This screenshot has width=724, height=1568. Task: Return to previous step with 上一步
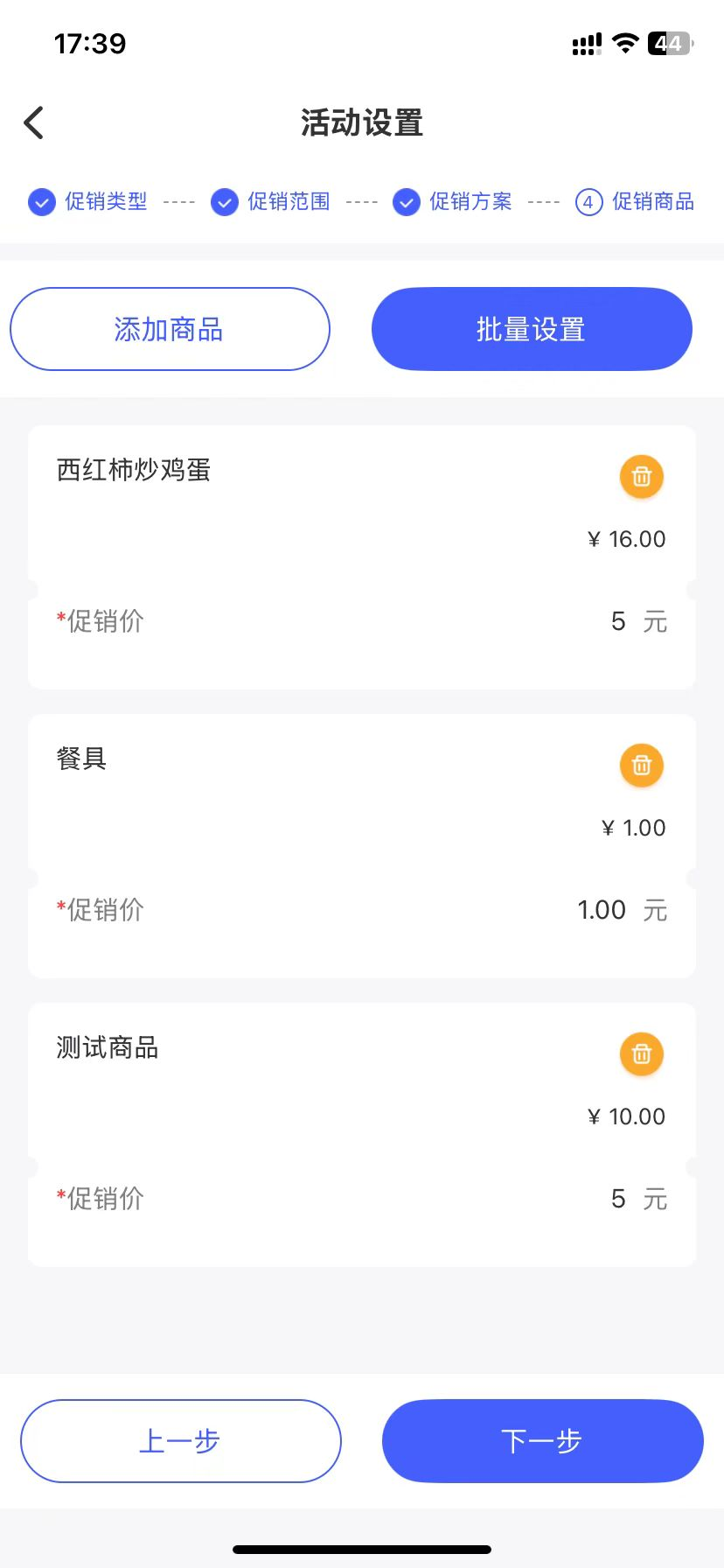point(181,1441)
